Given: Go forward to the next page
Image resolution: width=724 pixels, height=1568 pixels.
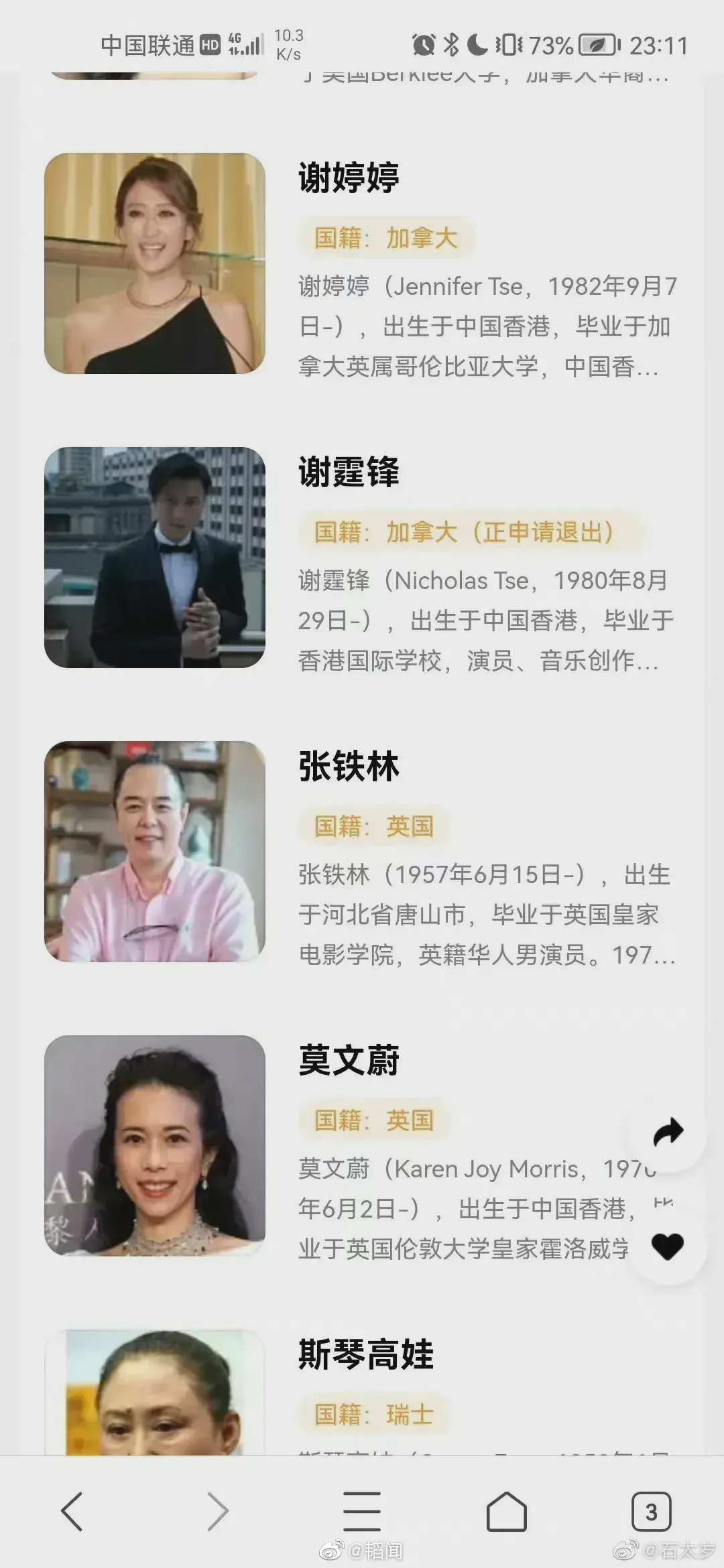Looking at the screenshot, I should [217, 1512].
